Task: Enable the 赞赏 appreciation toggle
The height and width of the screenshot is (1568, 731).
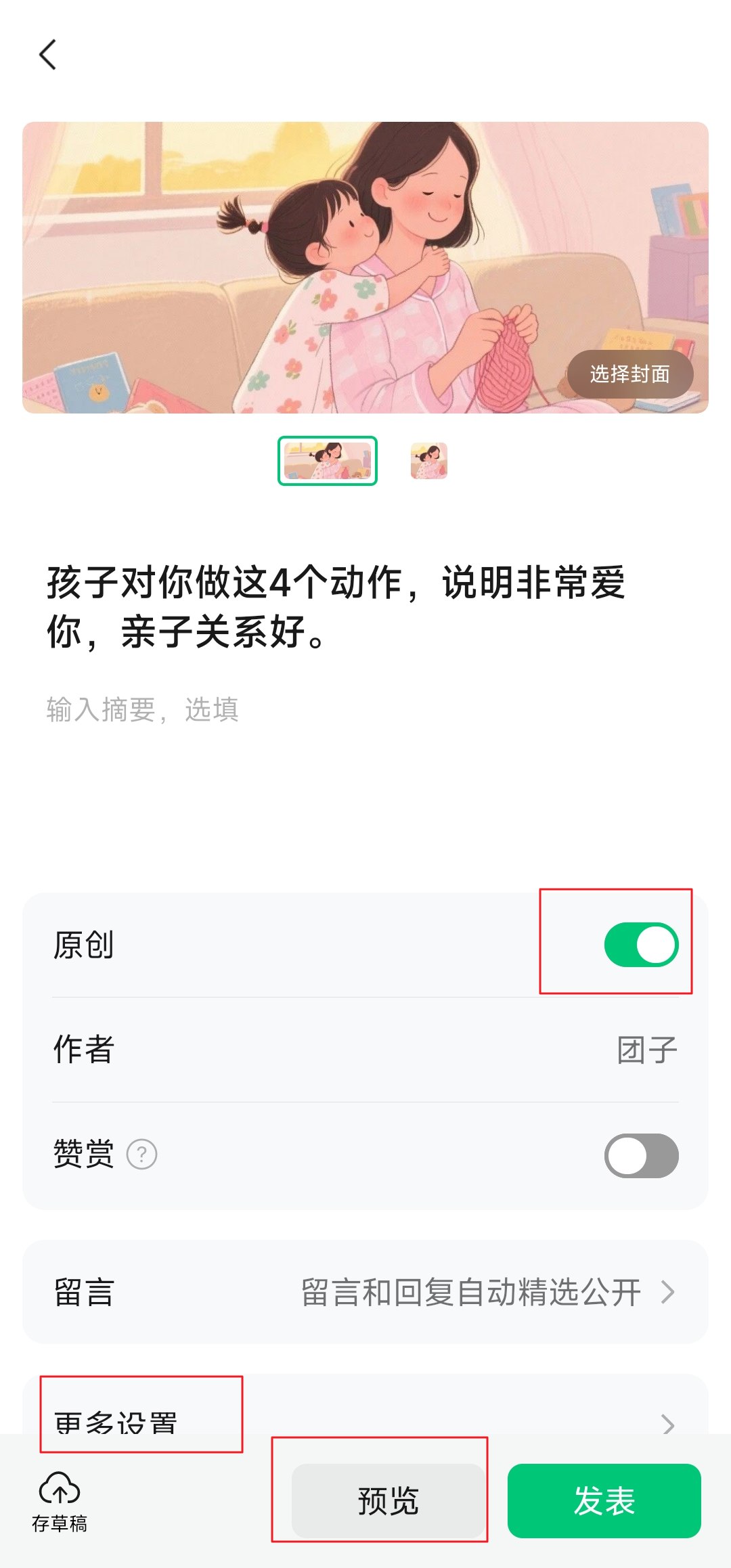Action: [639, 1155]
